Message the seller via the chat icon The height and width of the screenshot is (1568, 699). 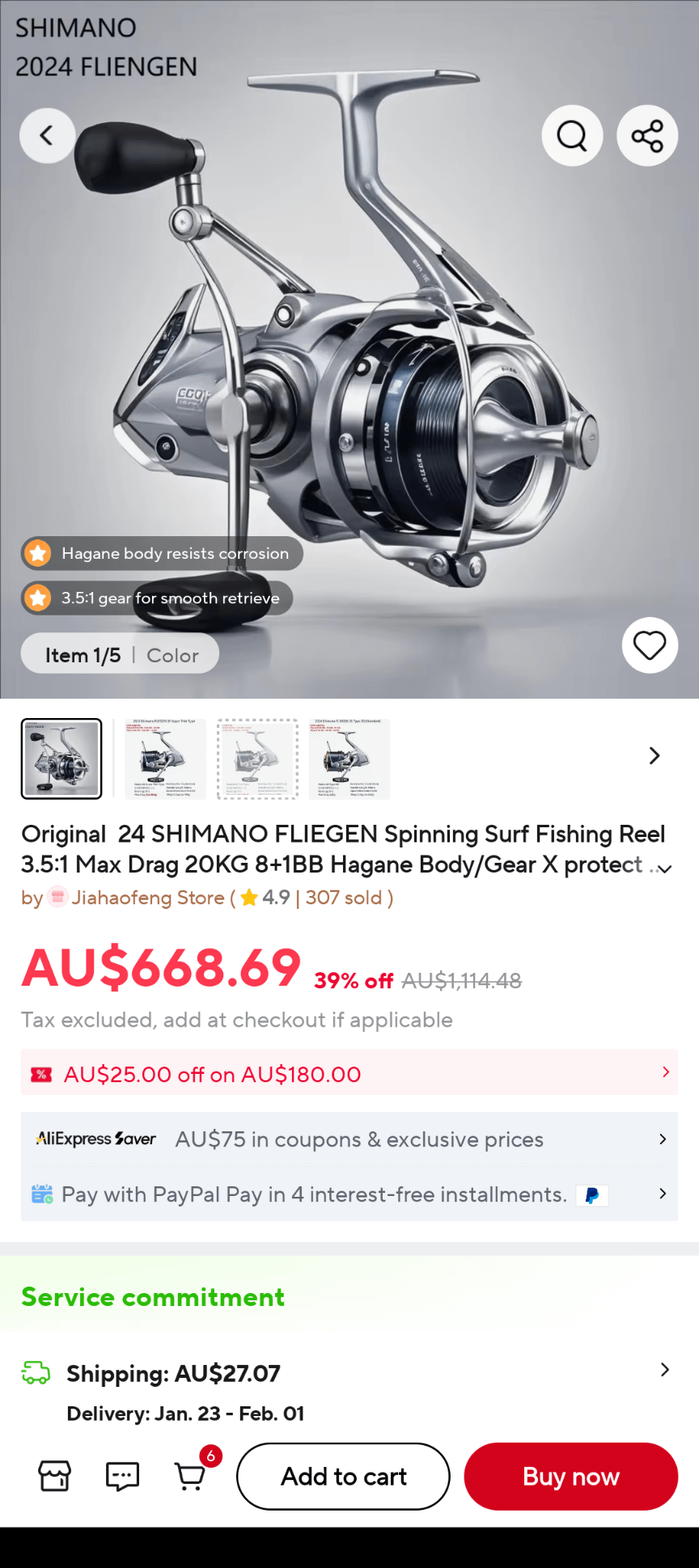[123, 1476]
